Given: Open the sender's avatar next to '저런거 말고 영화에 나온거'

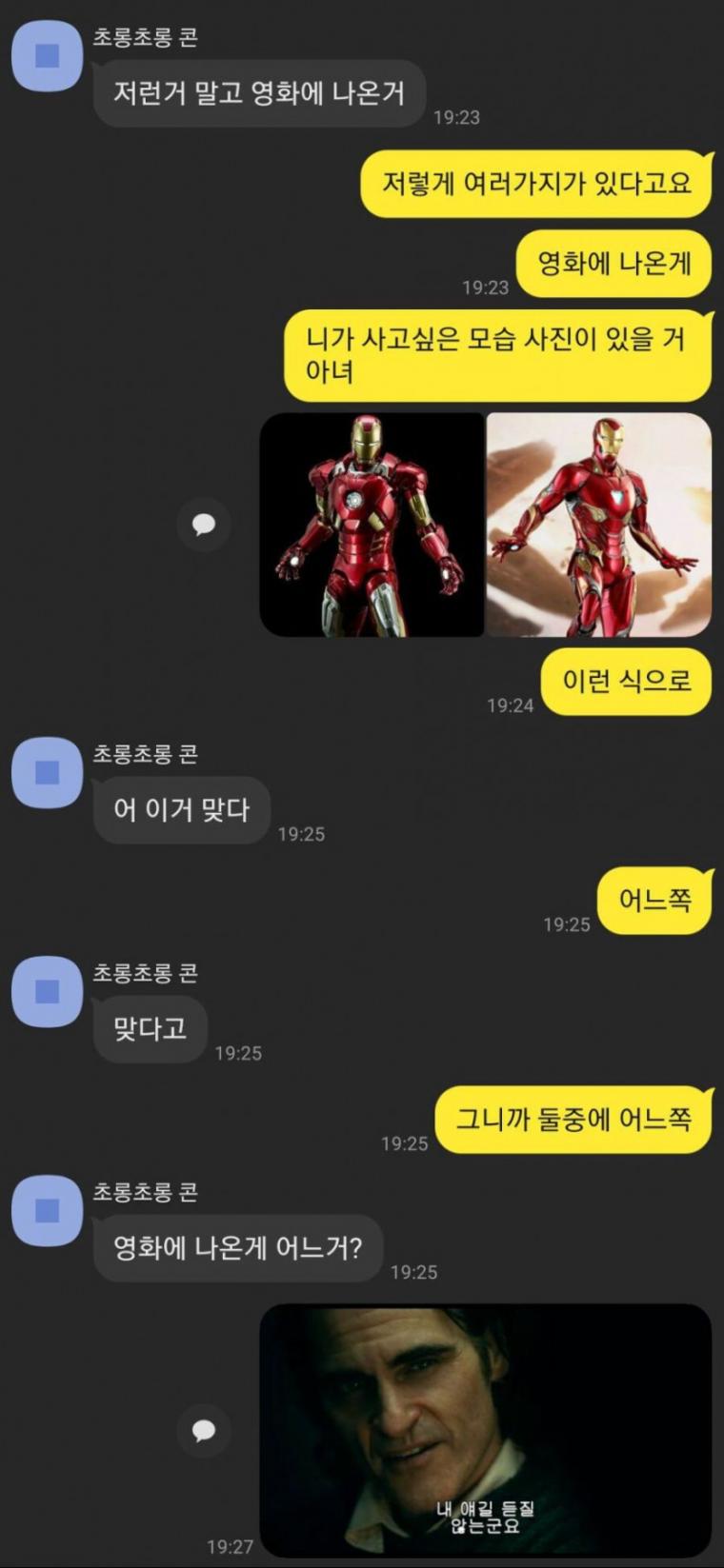Looking at the screenshot, I should point(47,56).
